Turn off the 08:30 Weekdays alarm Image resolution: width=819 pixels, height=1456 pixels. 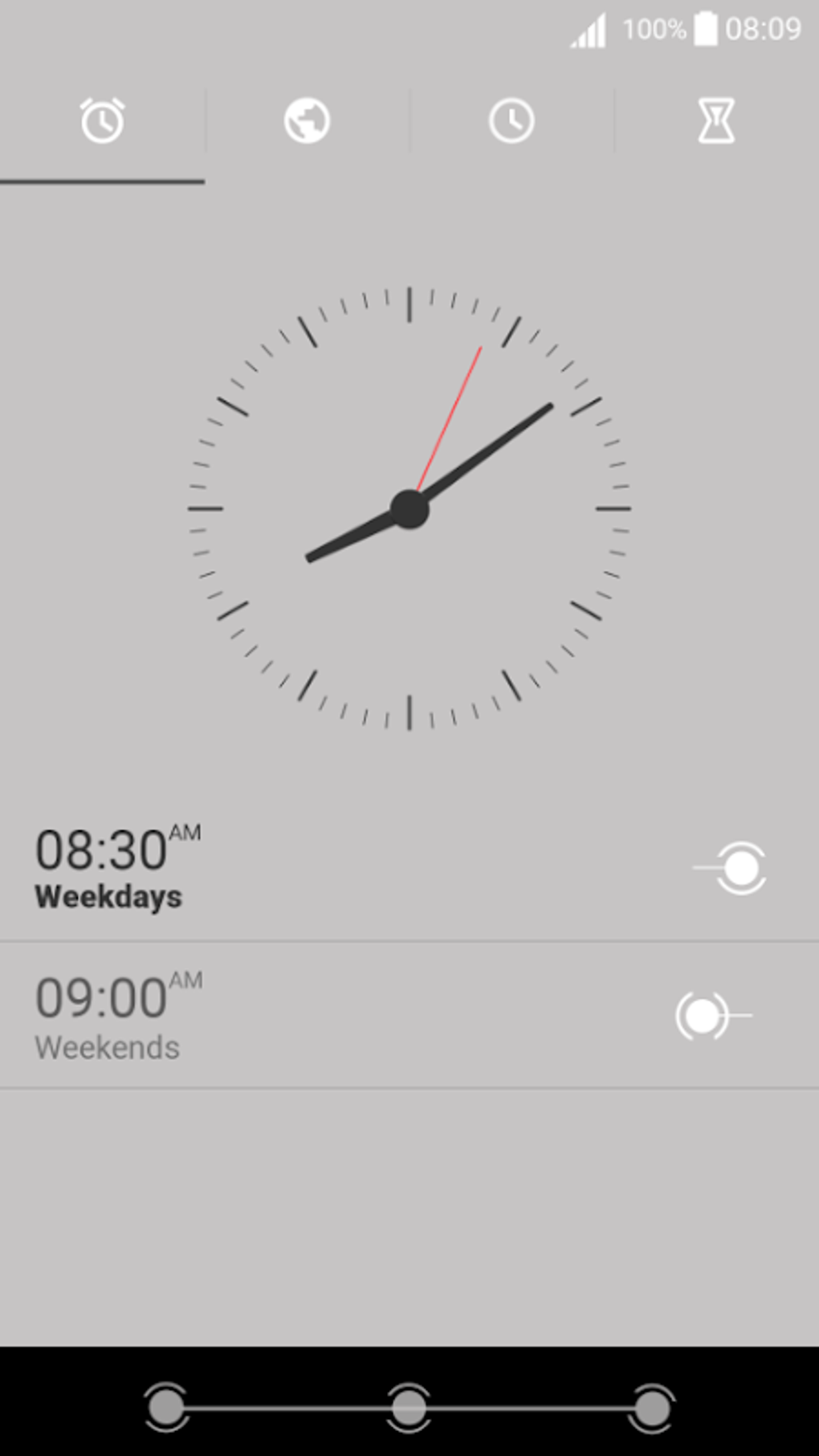(x=730, y=867)
